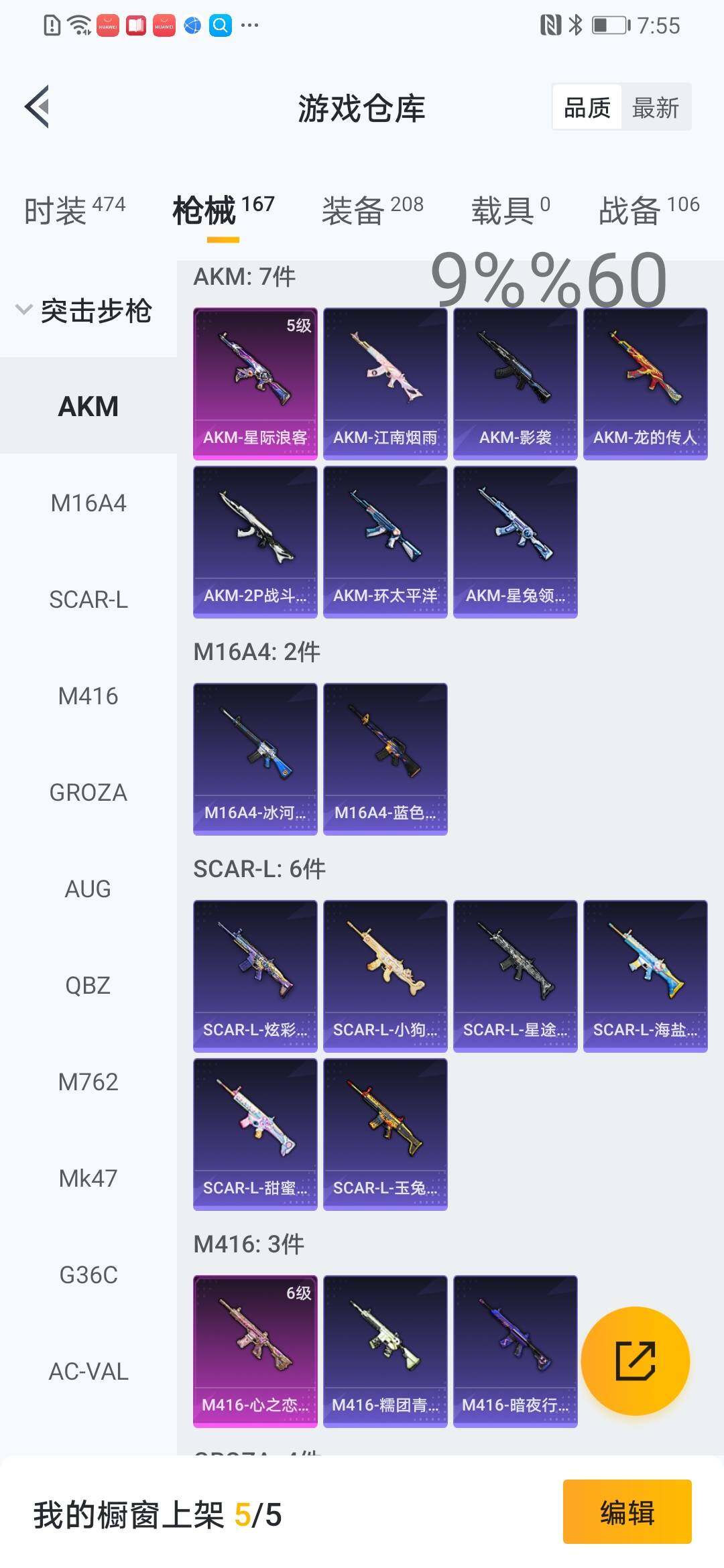Switch to the 装备 tab
Viewport: 724px width, 1568px height.
(x=372, y=210)
